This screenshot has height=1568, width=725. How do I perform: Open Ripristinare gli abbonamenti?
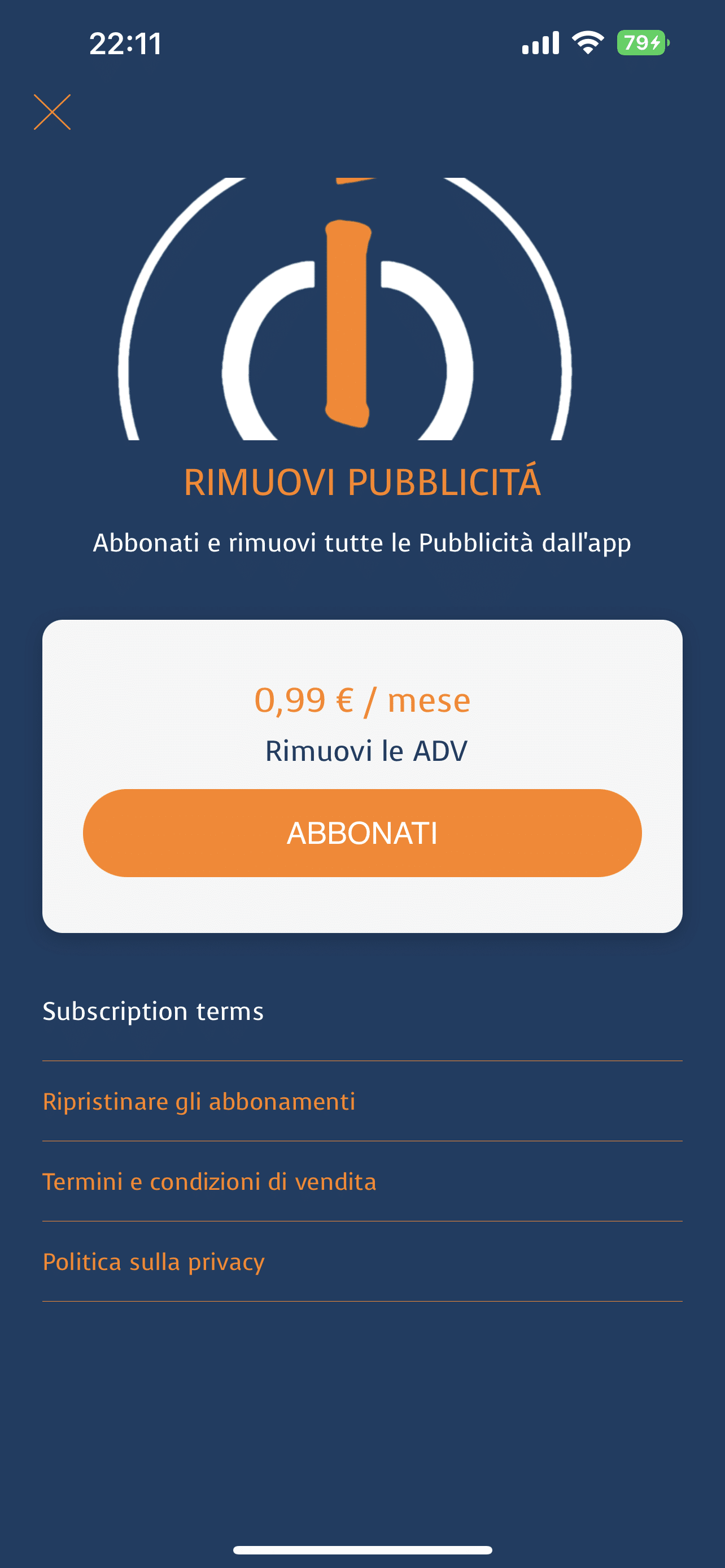point(362,1101)
